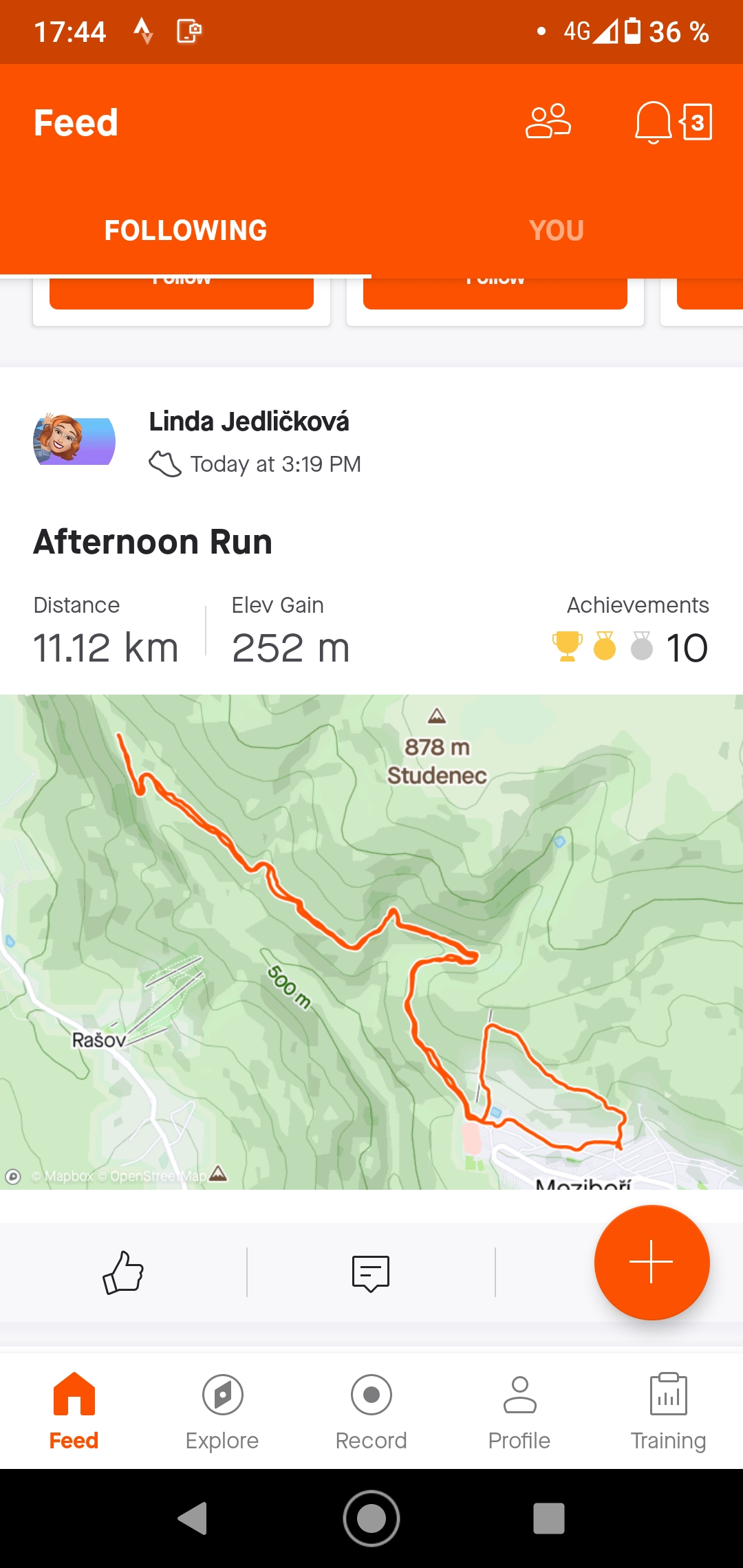Give kudos to Linda's Afternoon Run
This screenshot has height=1568, width=743.
pyautogui.click(x=123, y=1272)
